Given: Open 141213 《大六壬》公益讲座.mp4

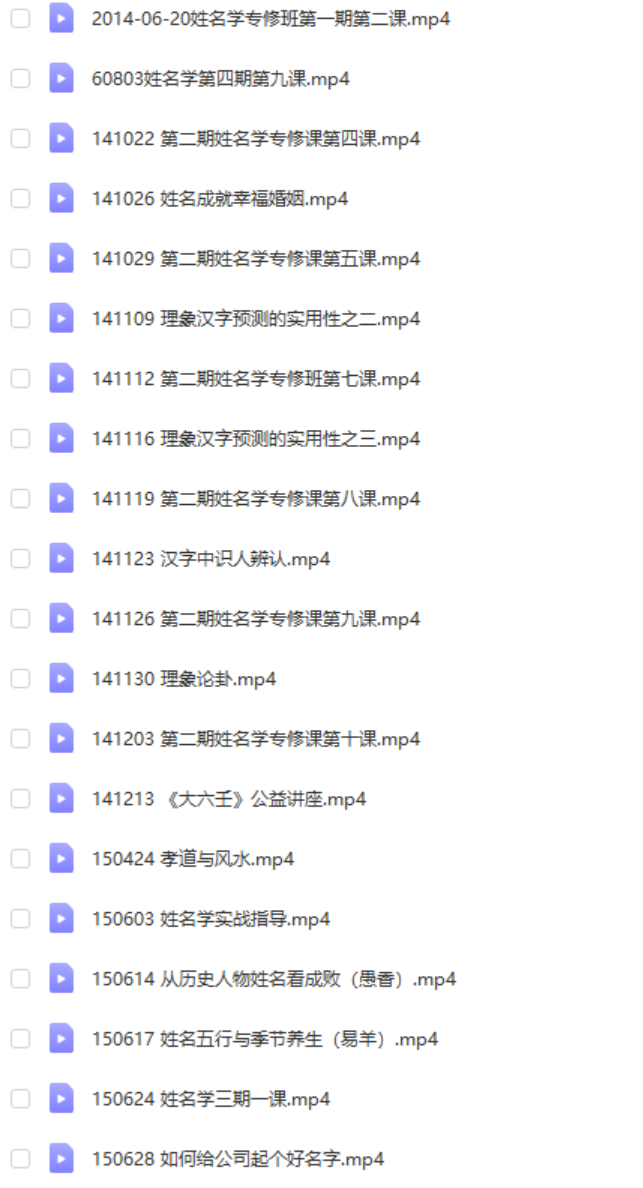Looking at the screenshot, I should pyautogui.click(x=228, y=799).
